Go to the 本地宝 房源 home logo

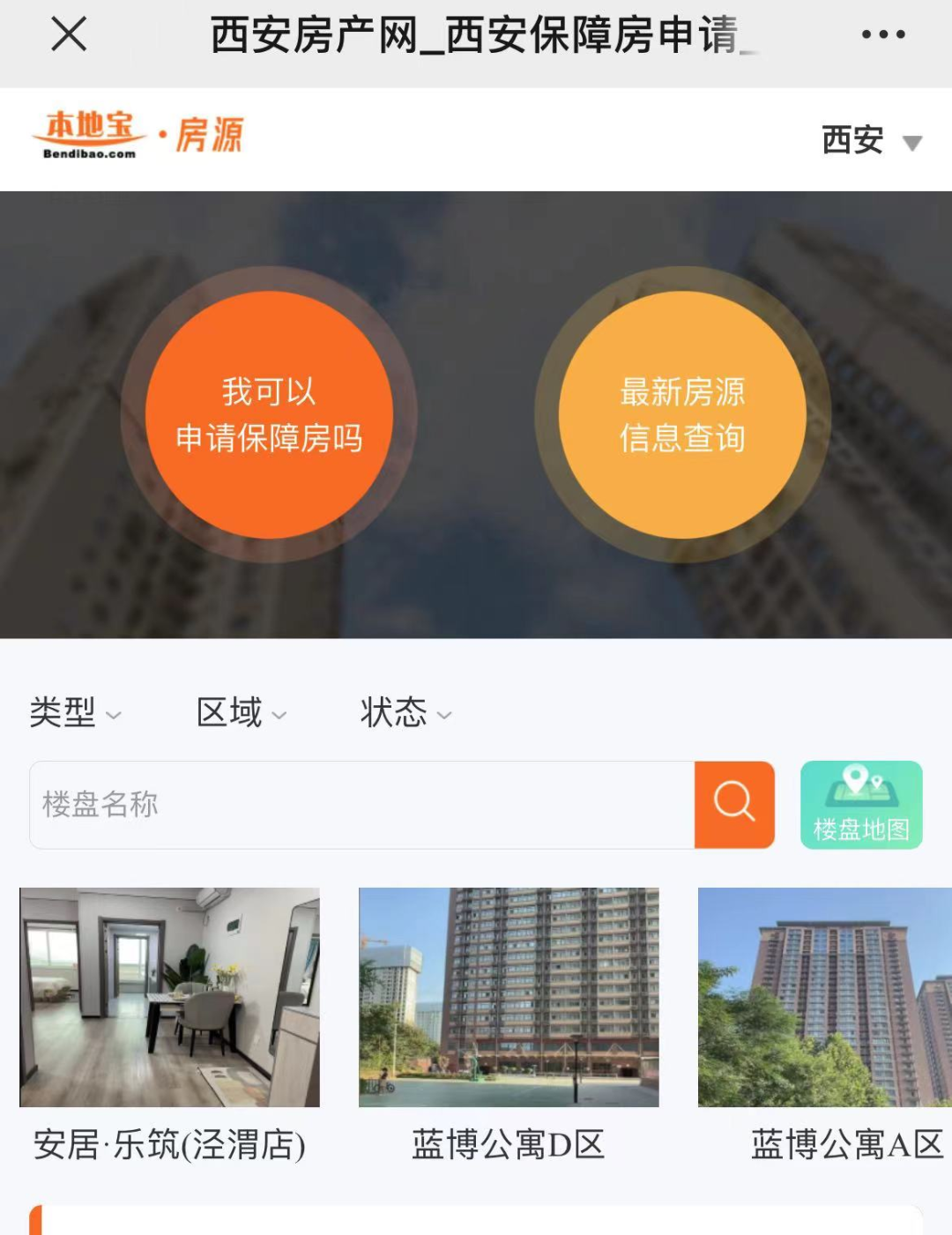pyautogui.click(x=138, y=135)
